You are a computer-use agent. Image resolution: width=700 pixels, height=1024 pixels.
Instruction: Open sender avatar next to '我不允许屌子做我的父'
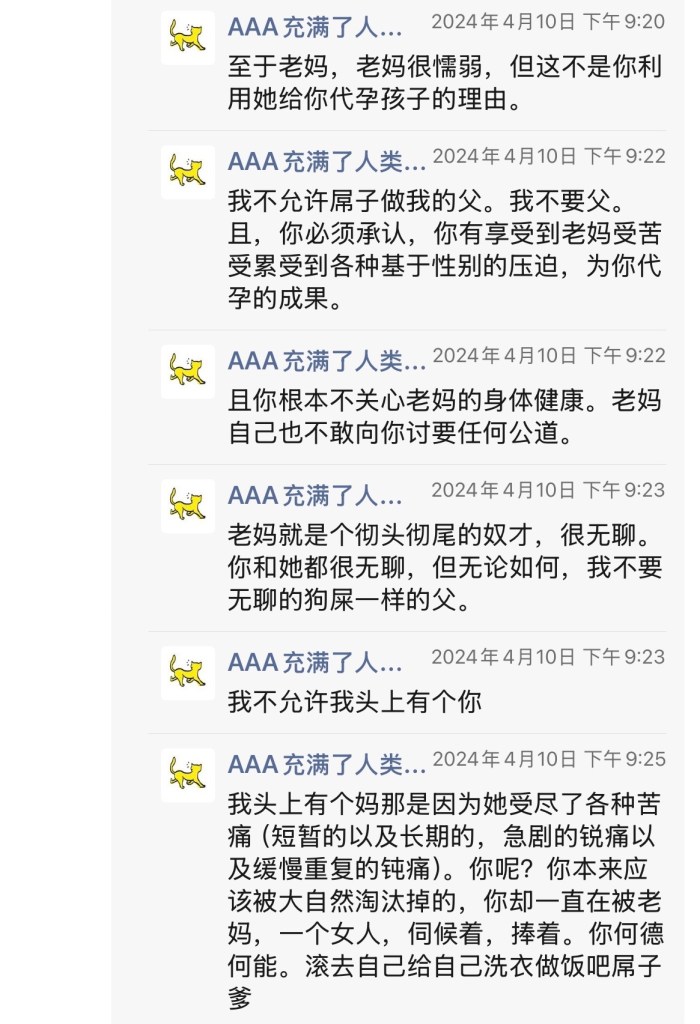[x=188, y=172]
